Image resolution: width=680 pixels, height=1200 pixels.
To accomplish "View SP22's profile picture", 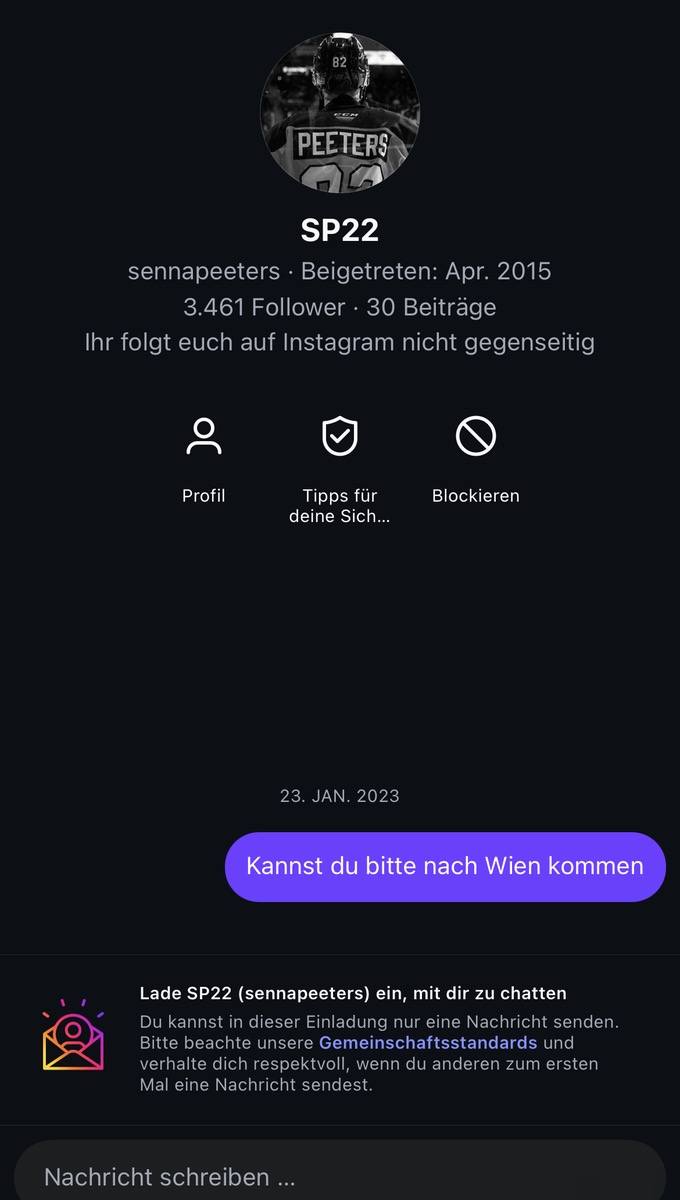I will point(340,112).
